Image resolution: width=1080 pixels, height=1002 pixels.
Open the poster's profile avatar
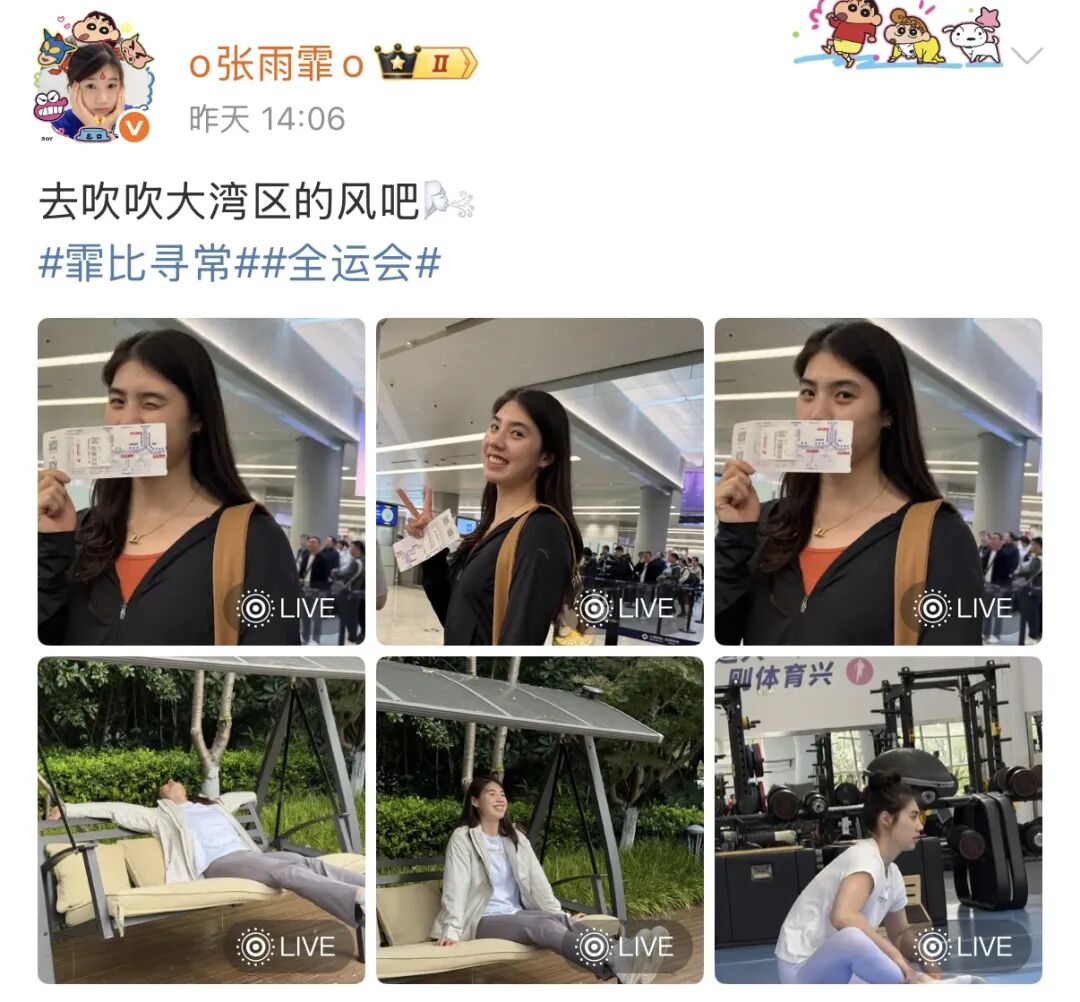click(x=93, y=78)
